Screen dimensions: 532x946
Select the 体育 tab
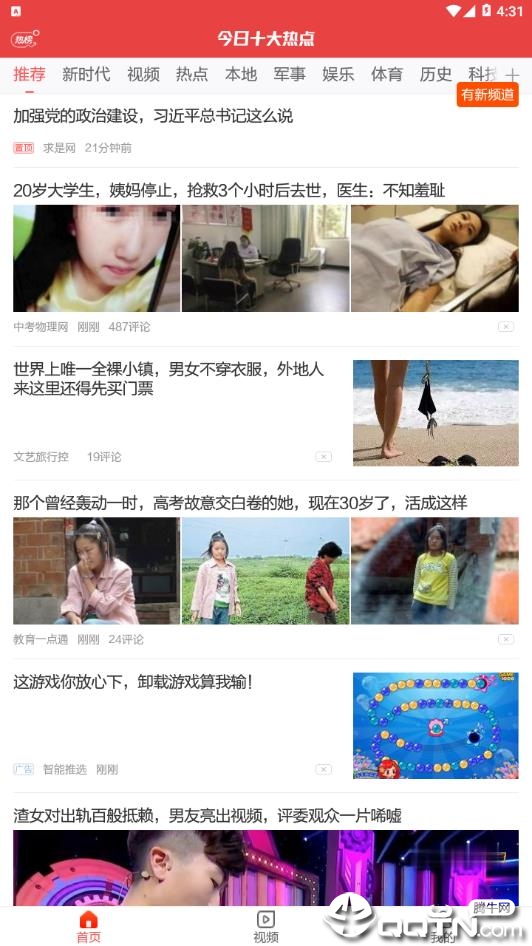coord(387,74)
